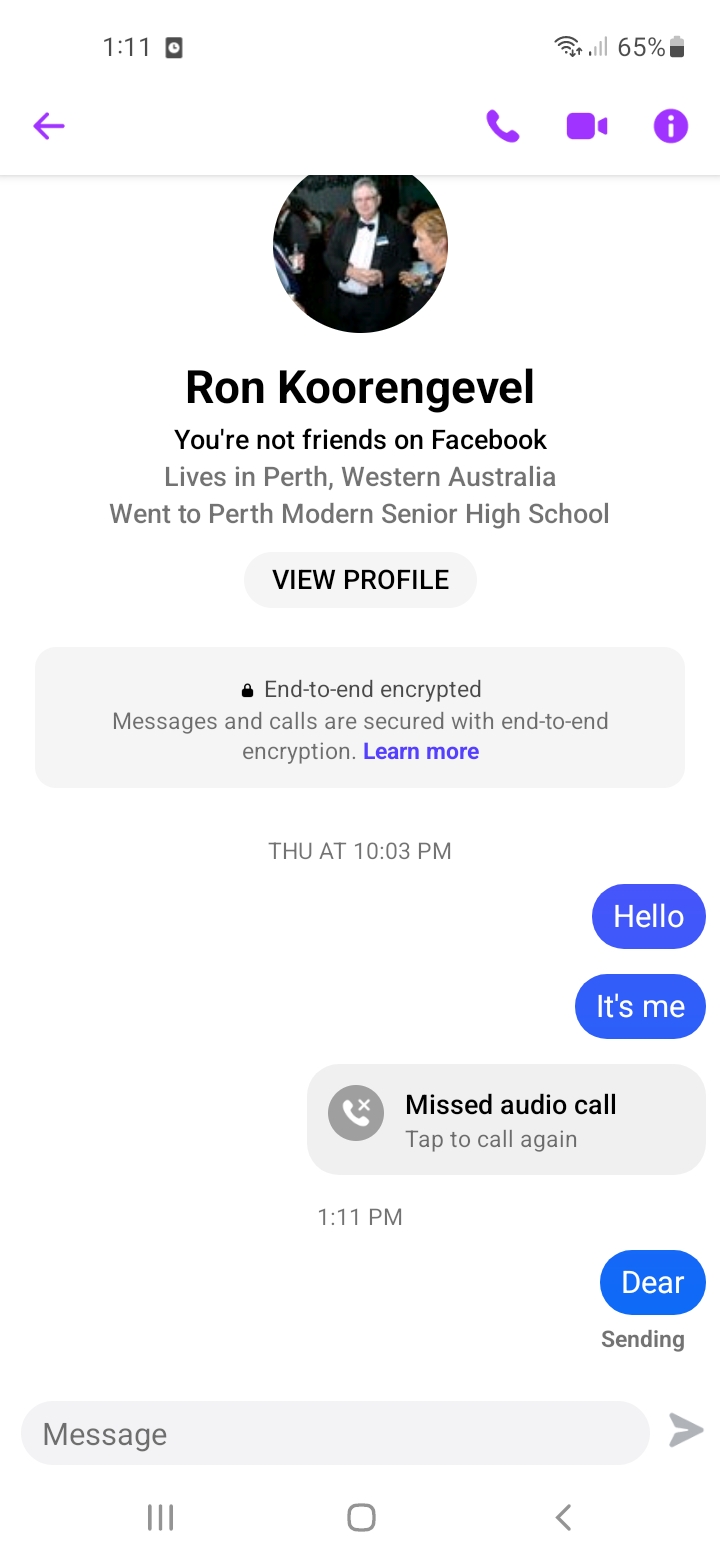Open Ron Koorengevel's profile picture
Viewport: 720px width, 1560px height.
pos(360,250)
